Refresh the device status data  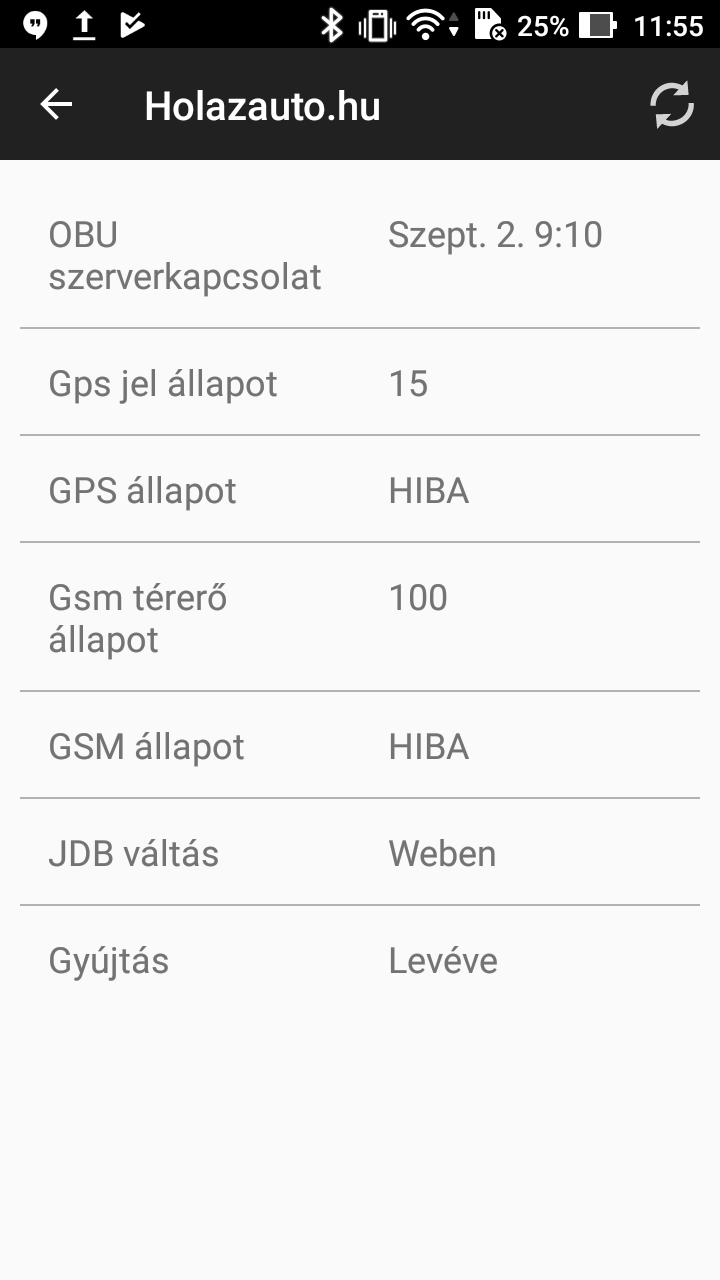[672, 105]
